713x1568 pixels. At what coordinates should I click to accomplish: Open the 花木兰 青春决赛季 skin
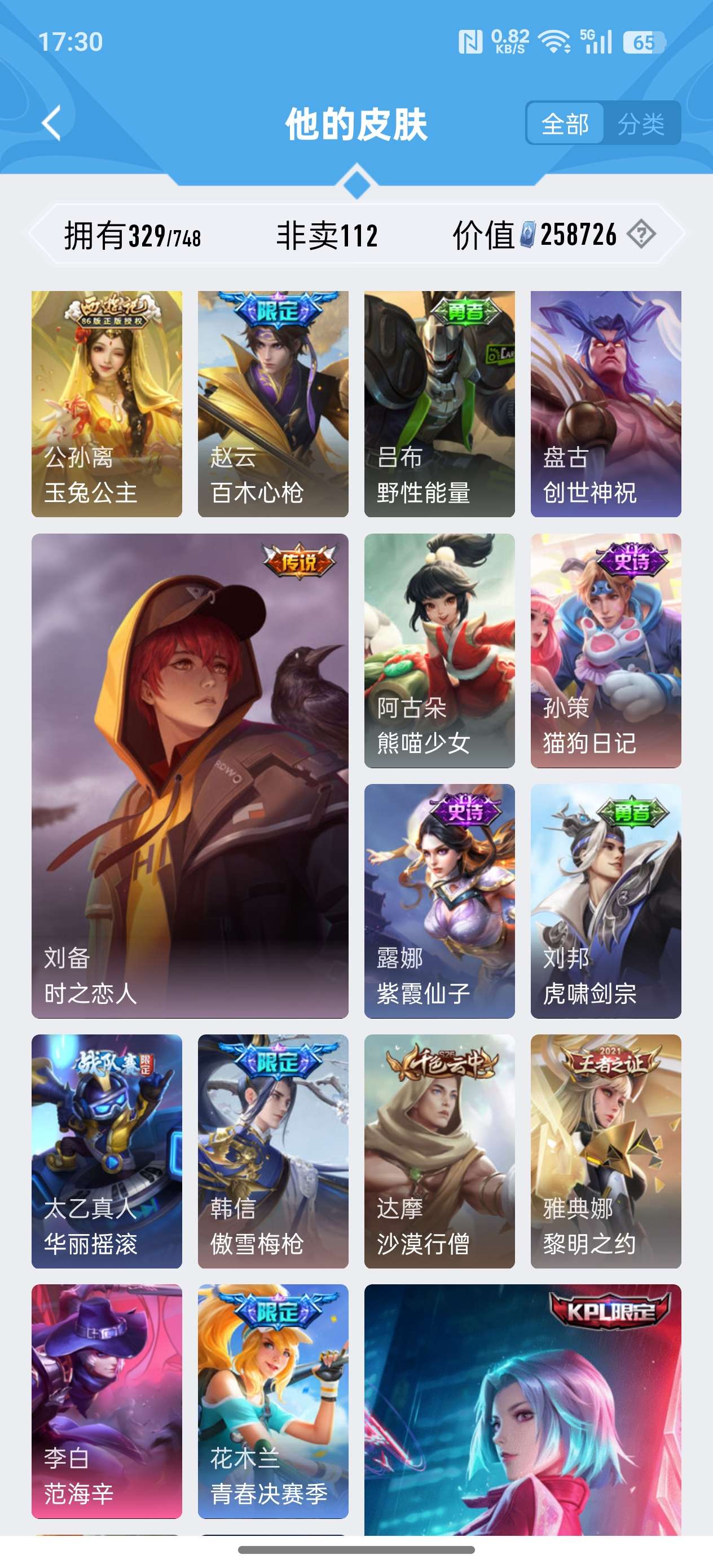point(273,1400)
